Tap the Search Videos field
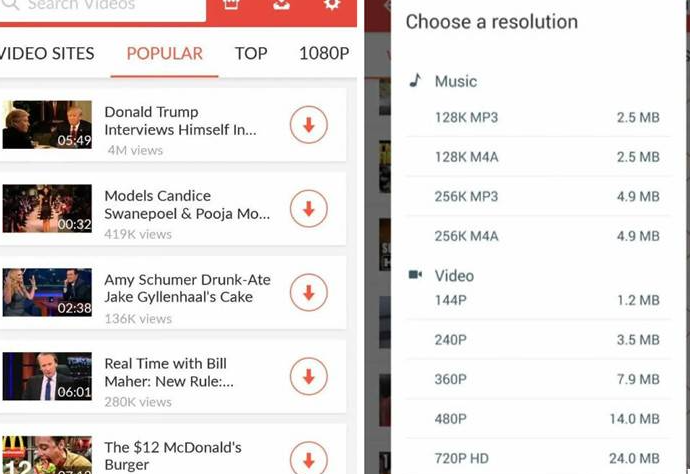This screenshot has width=690, height=474. tap(100, 6)
